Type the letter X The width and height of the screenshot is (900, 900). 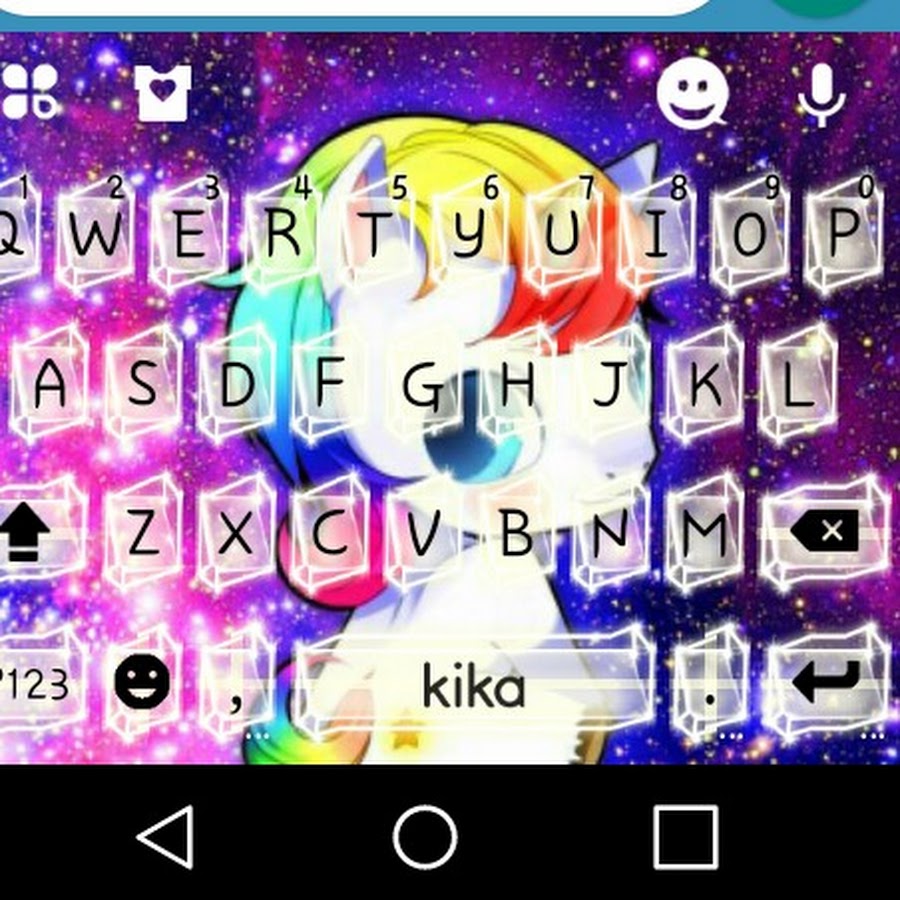pos(236,535)
